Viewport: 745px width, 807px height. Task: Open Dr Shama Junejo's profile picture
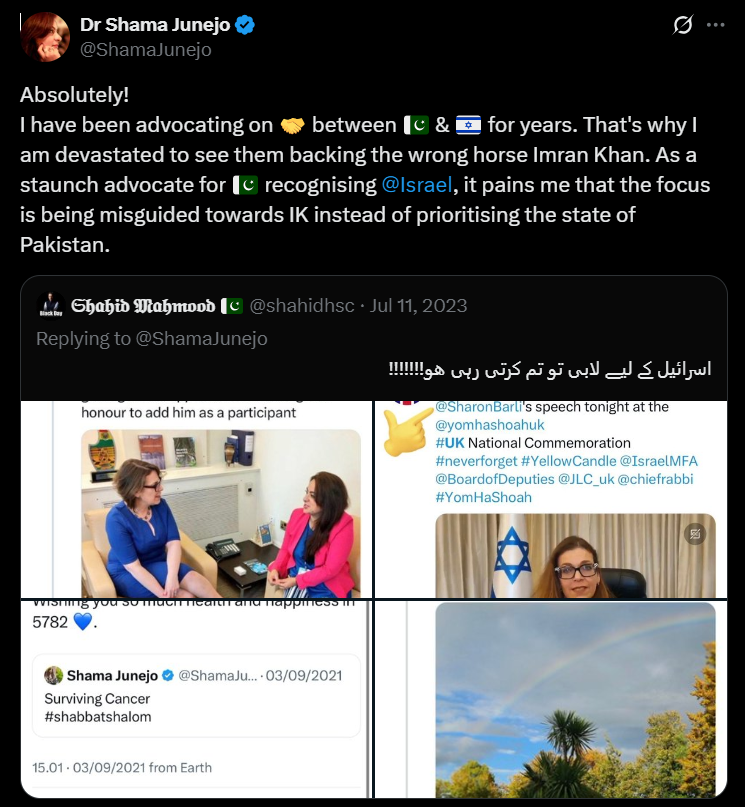pos(44,37)
